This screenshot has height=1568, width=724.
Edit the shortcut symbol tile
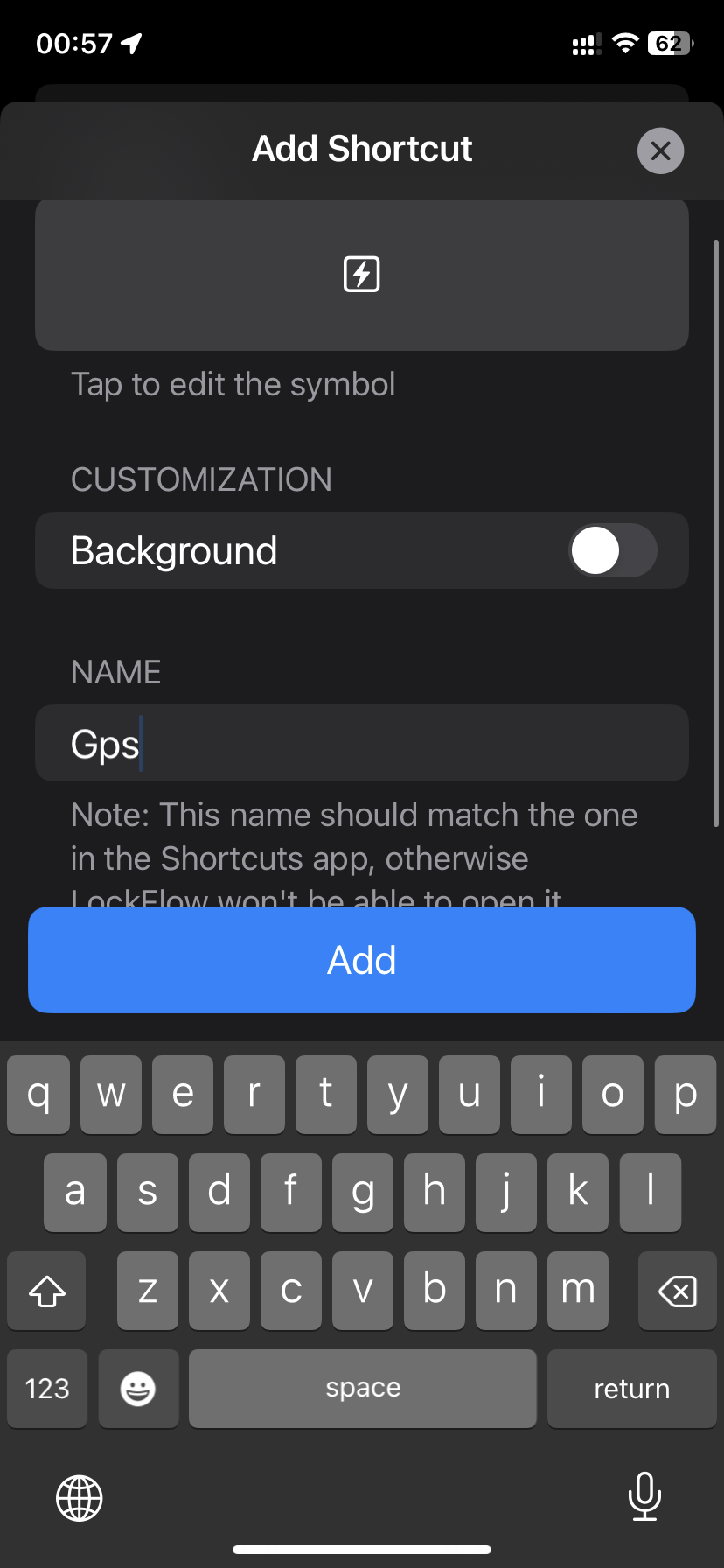(x=362, y=275)
